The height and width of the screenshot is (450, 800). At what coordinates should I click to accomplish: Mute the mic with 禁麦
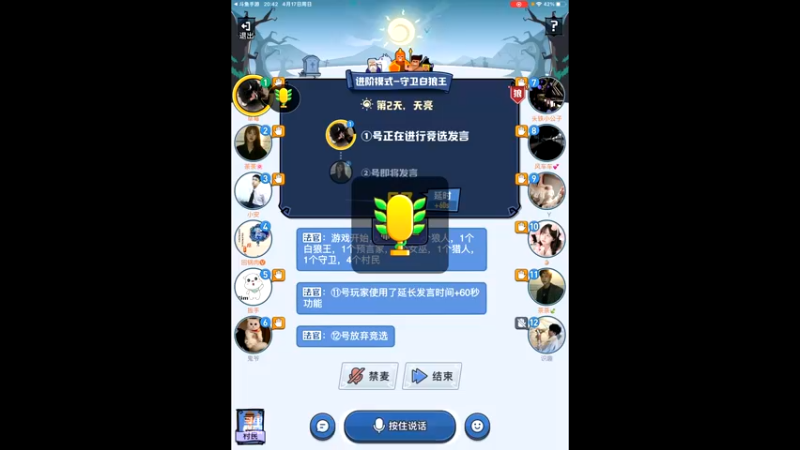[x=368, y=376]
